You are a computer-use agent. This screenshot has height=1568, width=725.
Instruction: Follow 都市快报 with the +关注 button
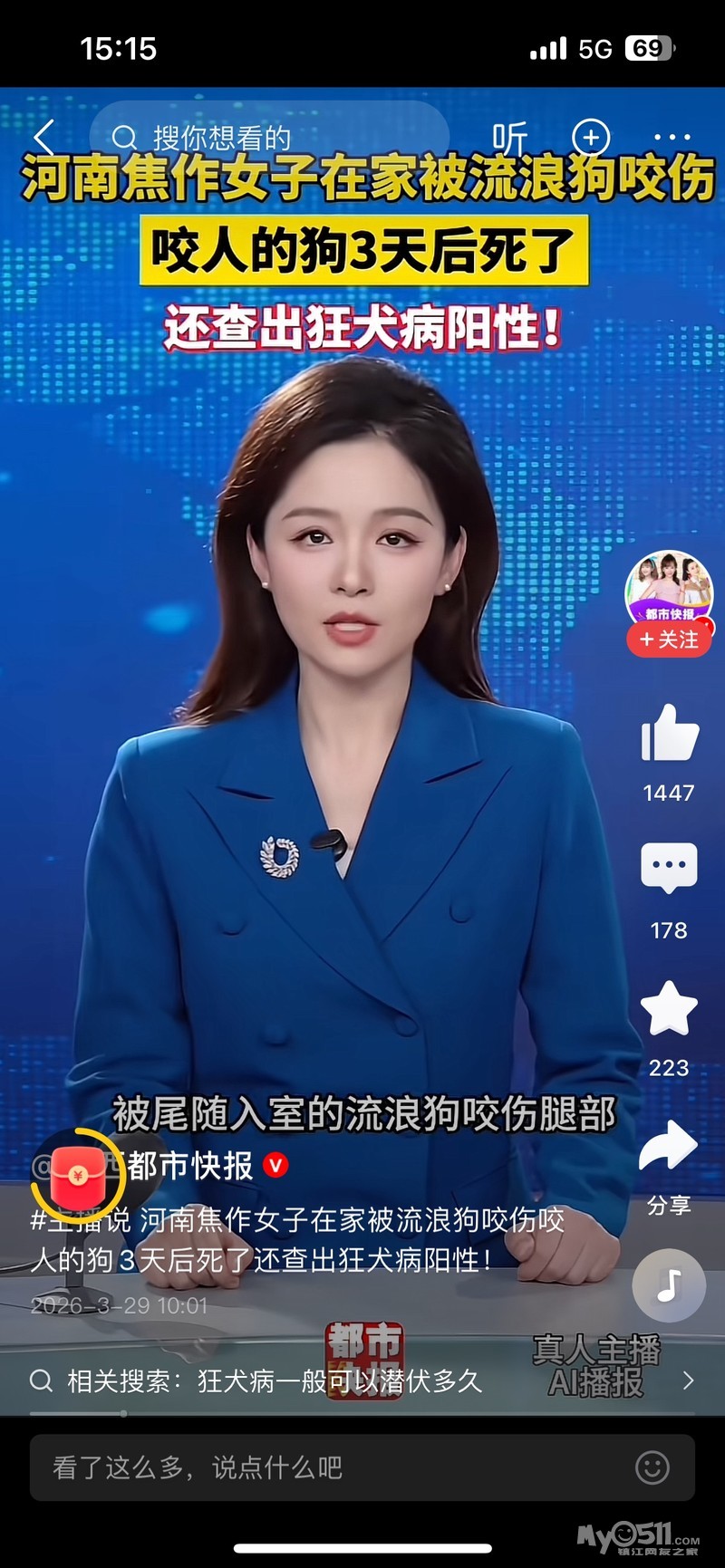point(669,640)
